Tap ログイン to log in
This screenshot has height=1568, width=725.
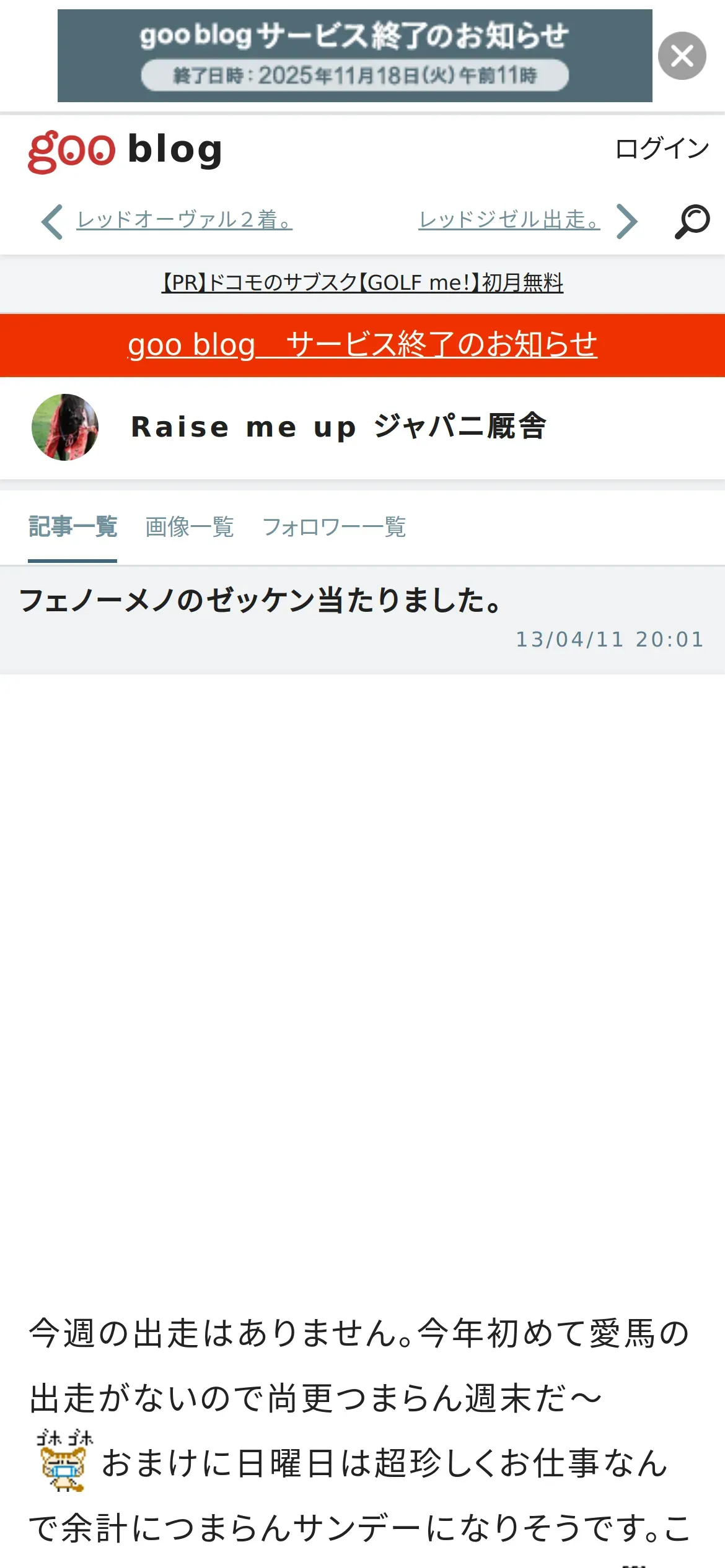[662, 149]
